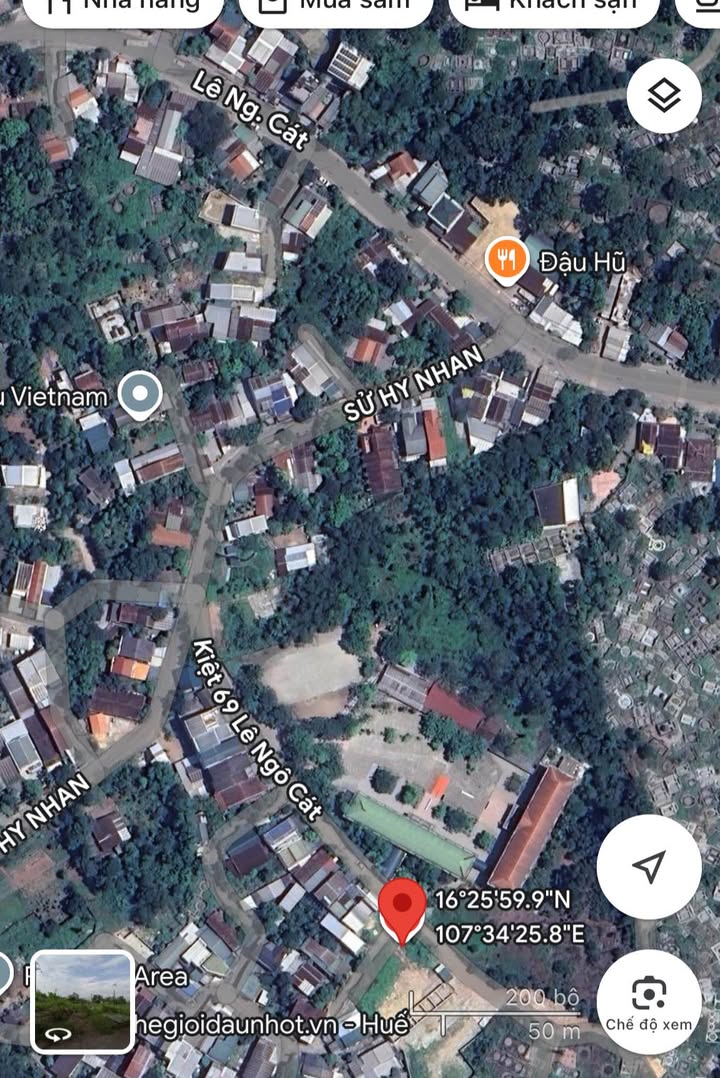Center the map on my location
This screenshot has height=1078, width=720.
(649, 867)
